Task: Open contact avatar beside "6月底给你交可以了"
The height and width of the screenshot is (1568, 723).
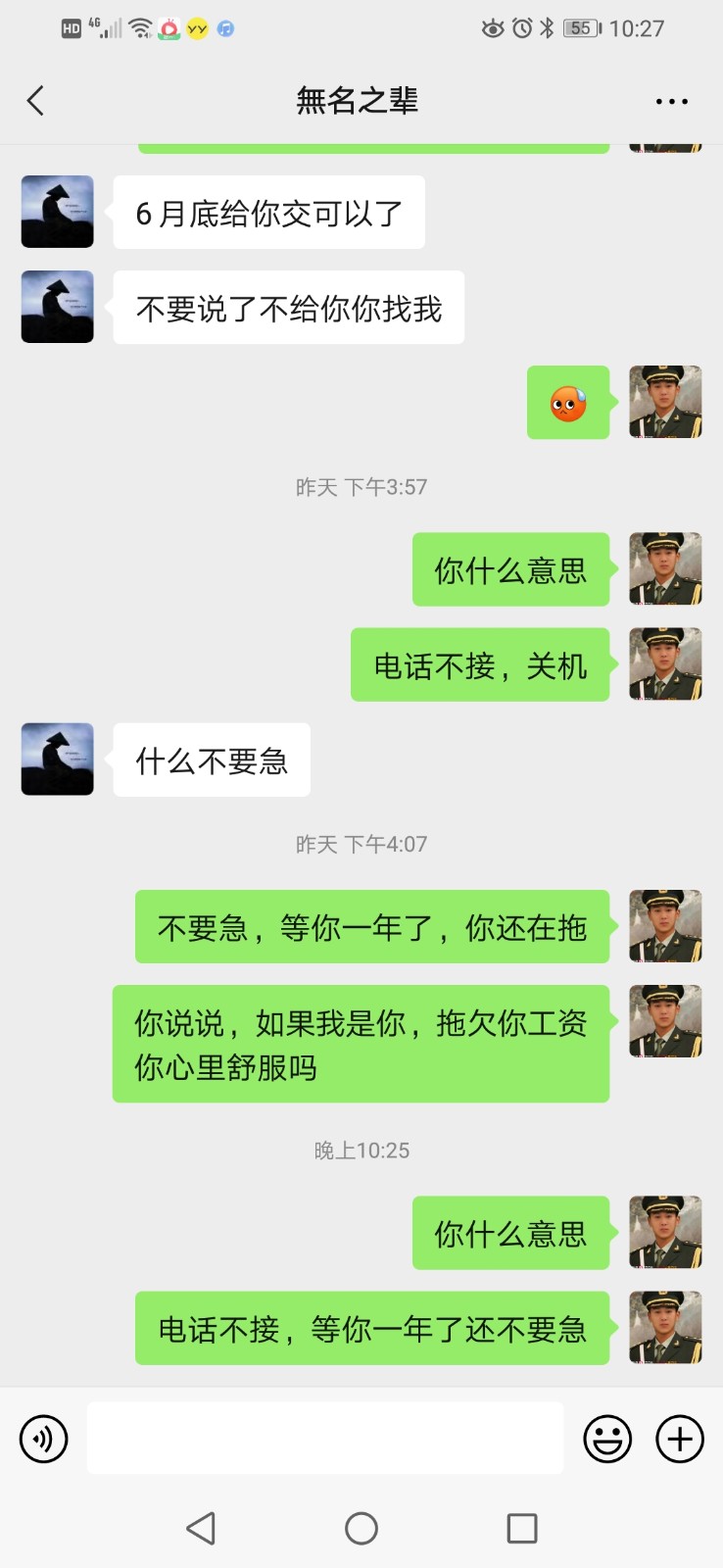Action: (x=58, y=212)
